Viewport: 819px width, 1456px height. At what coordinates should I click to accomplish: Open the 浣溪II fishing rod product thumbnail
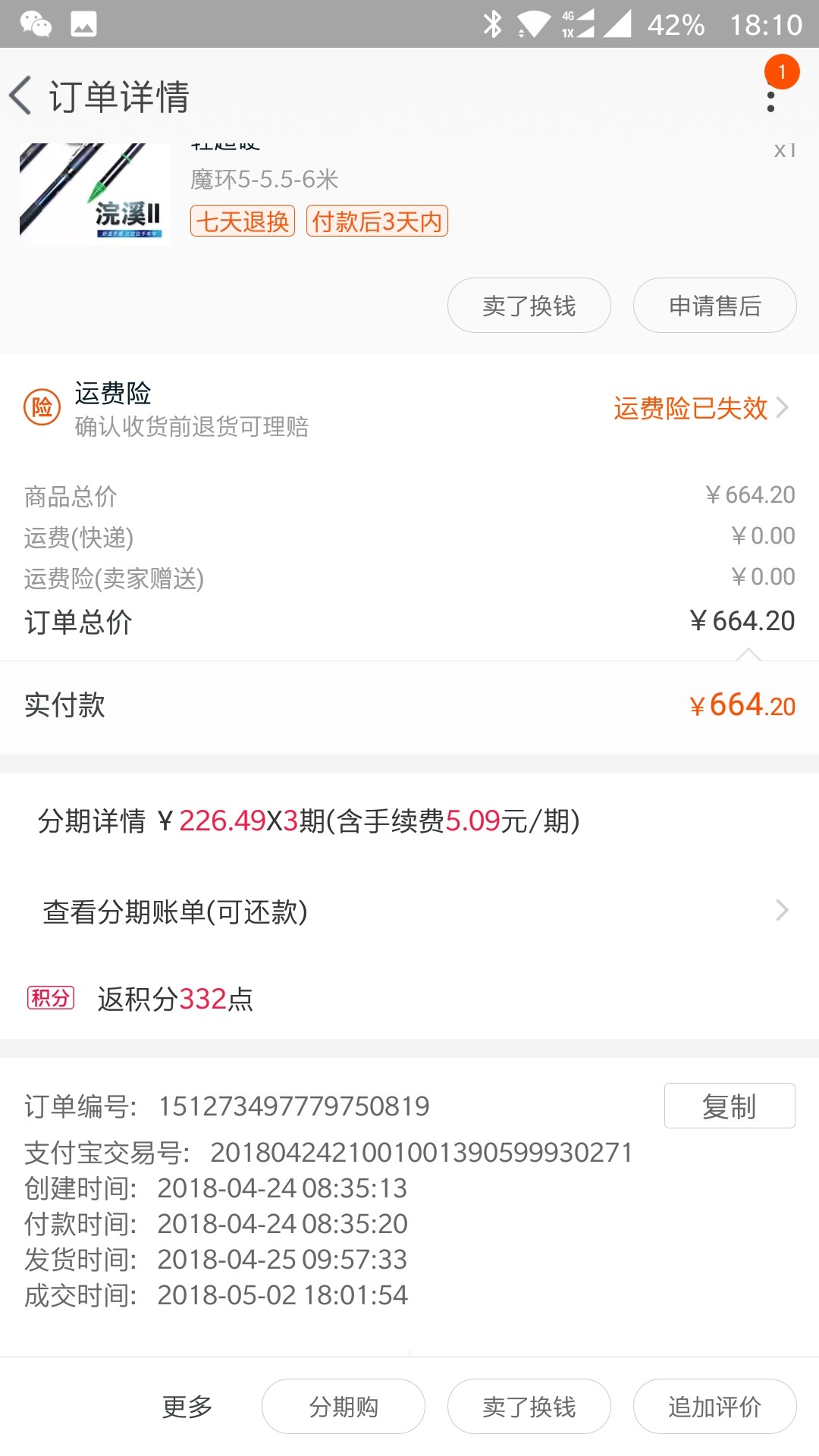[95, 193]
